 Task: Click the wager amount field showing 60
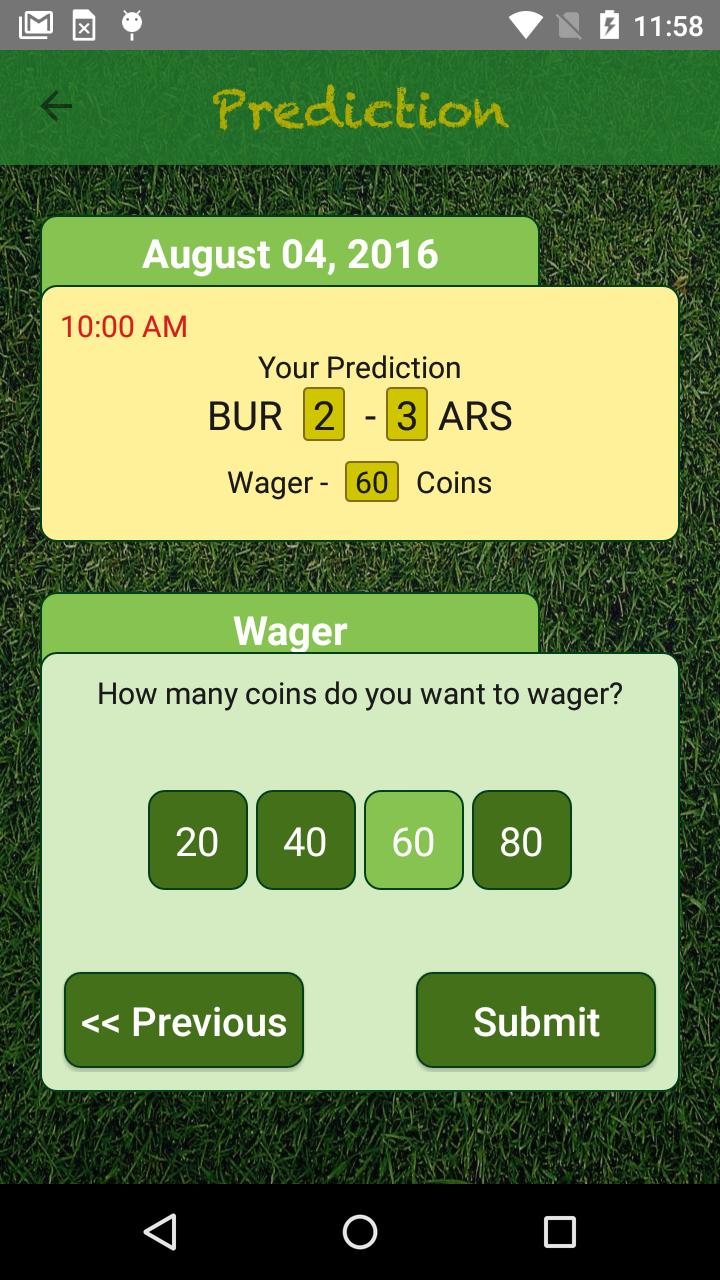[371, 482]
